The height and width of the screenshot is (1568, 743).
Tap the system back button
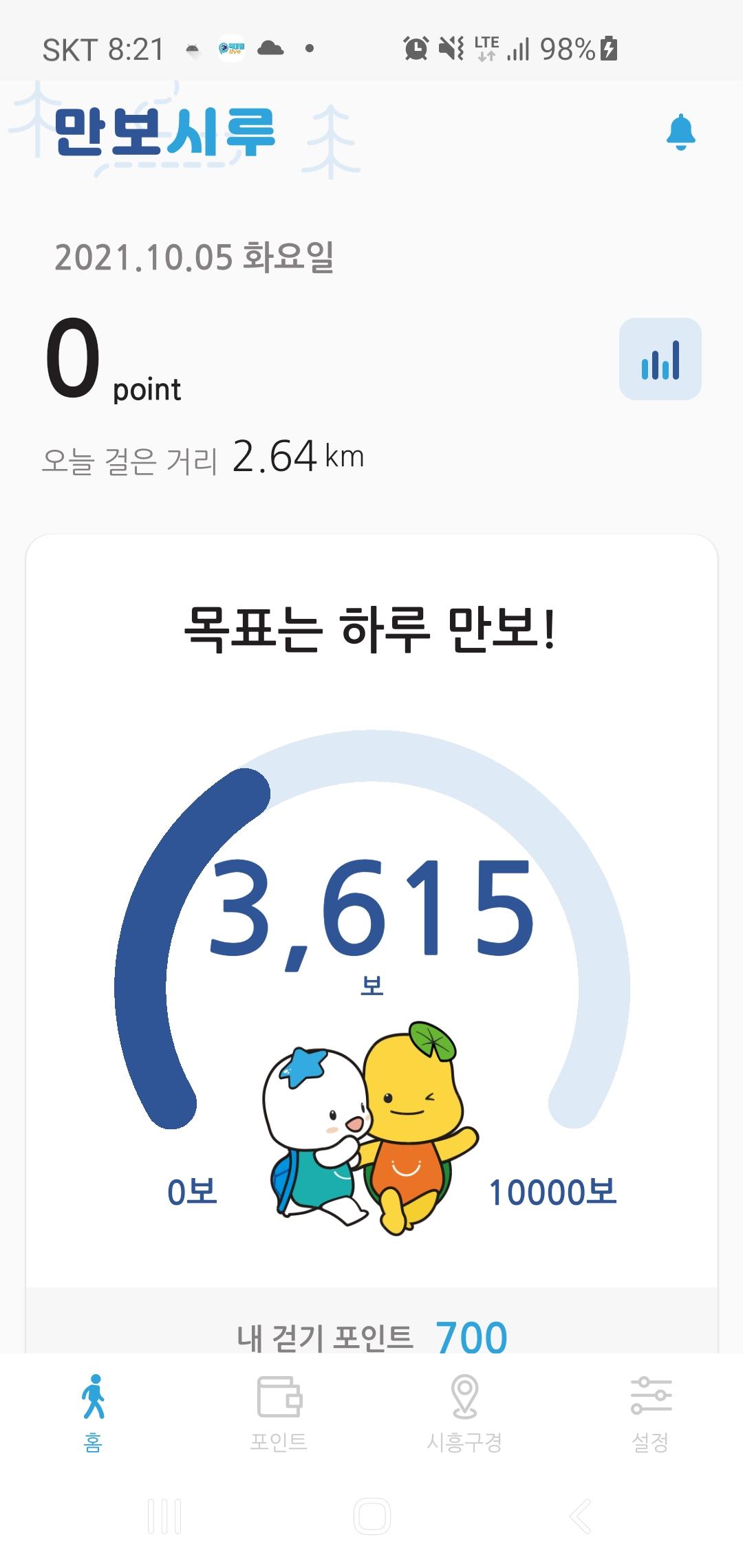click(580, 1516)
